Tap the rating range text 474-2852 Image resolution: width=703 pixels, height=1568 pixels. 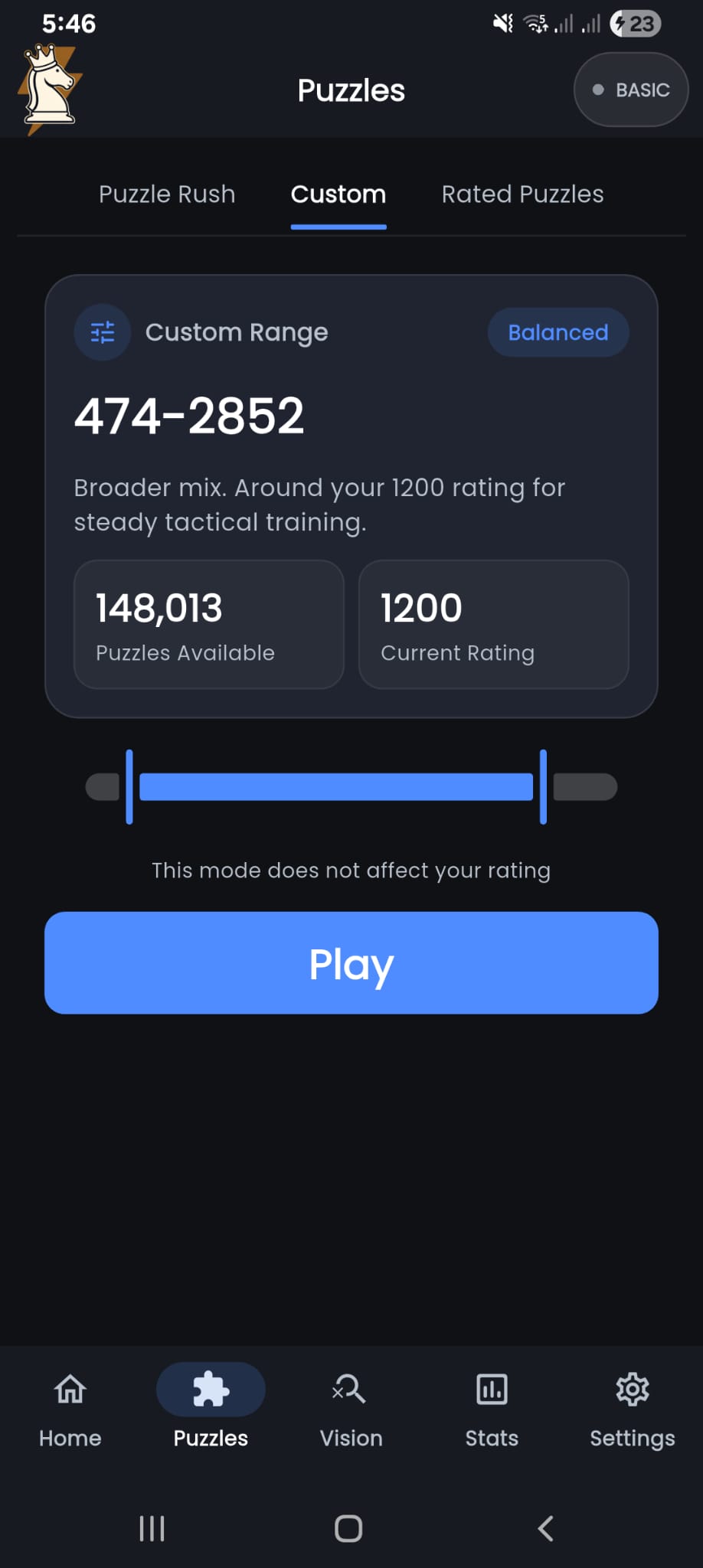(189, 414)
